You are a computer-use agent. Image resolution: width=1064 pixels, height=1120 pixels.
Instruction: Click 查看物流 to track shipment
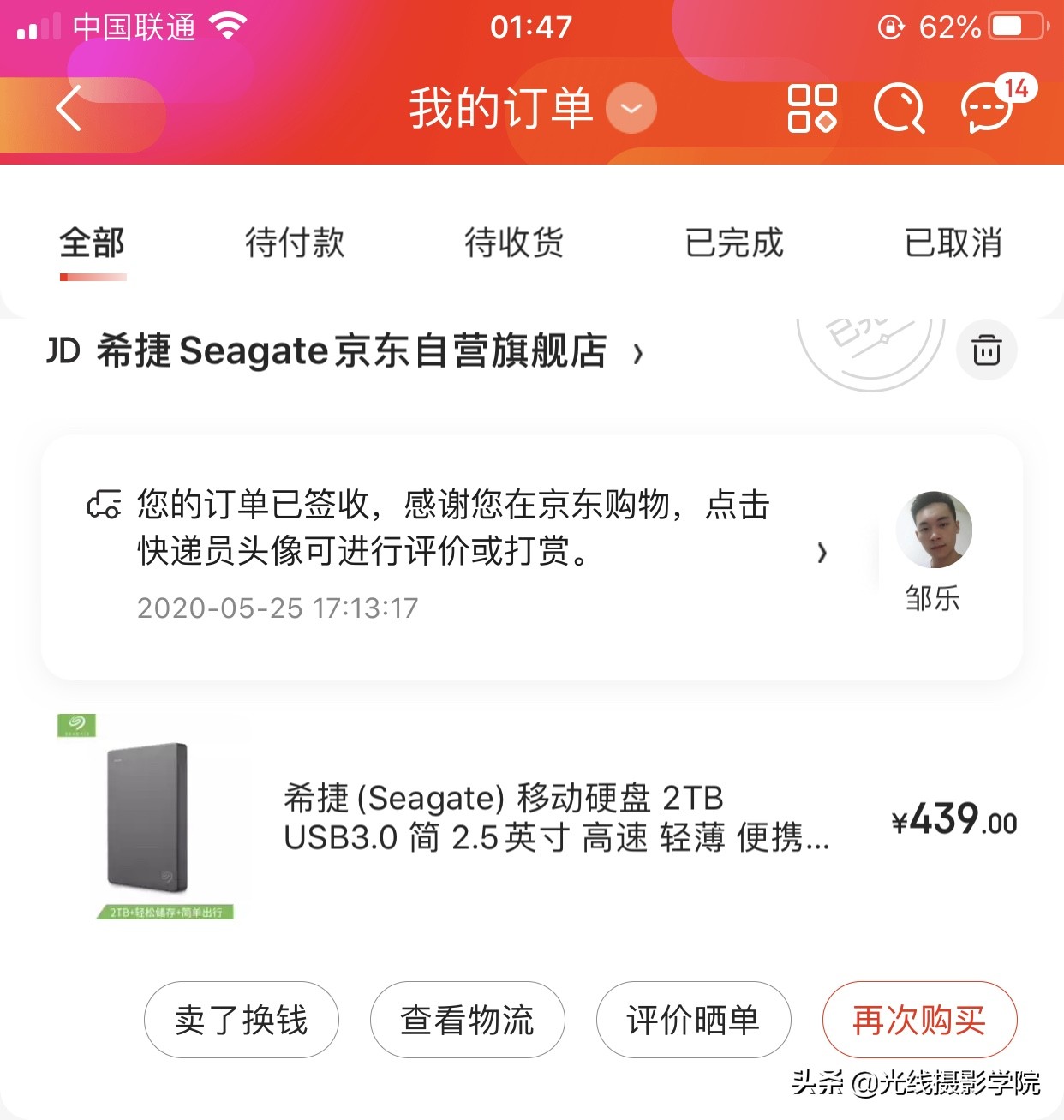(x=467, y=1020)
